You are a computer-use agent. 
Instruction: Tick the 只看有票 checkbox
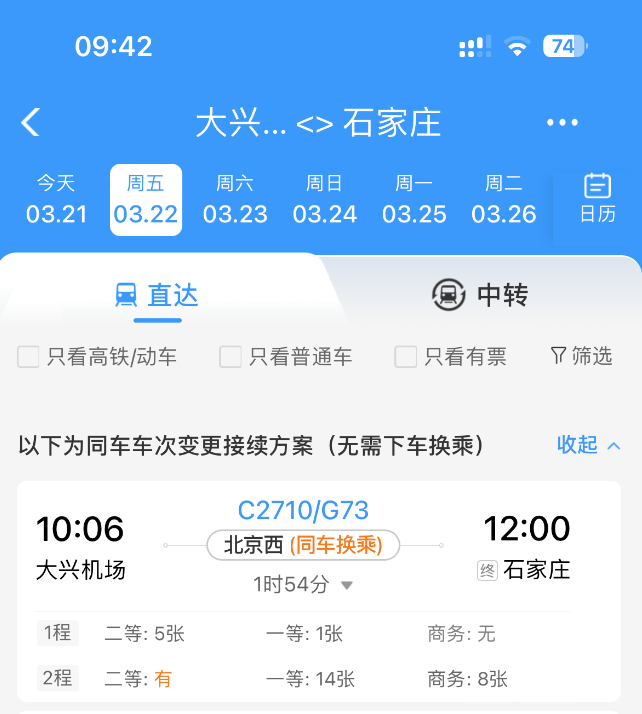coord(406,357)
